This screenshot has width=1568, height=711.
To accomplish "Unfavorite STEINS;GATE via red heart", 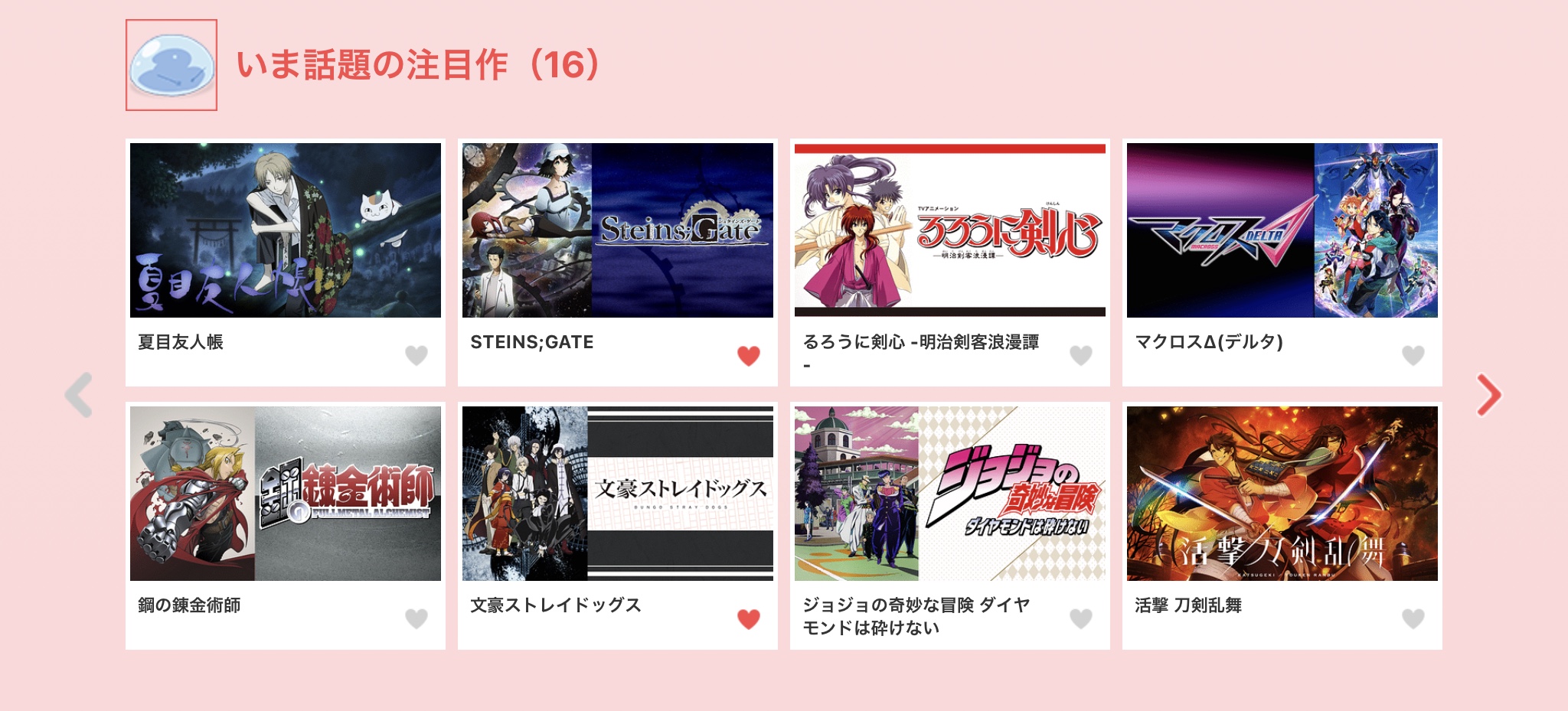I will tap(749, 355).
